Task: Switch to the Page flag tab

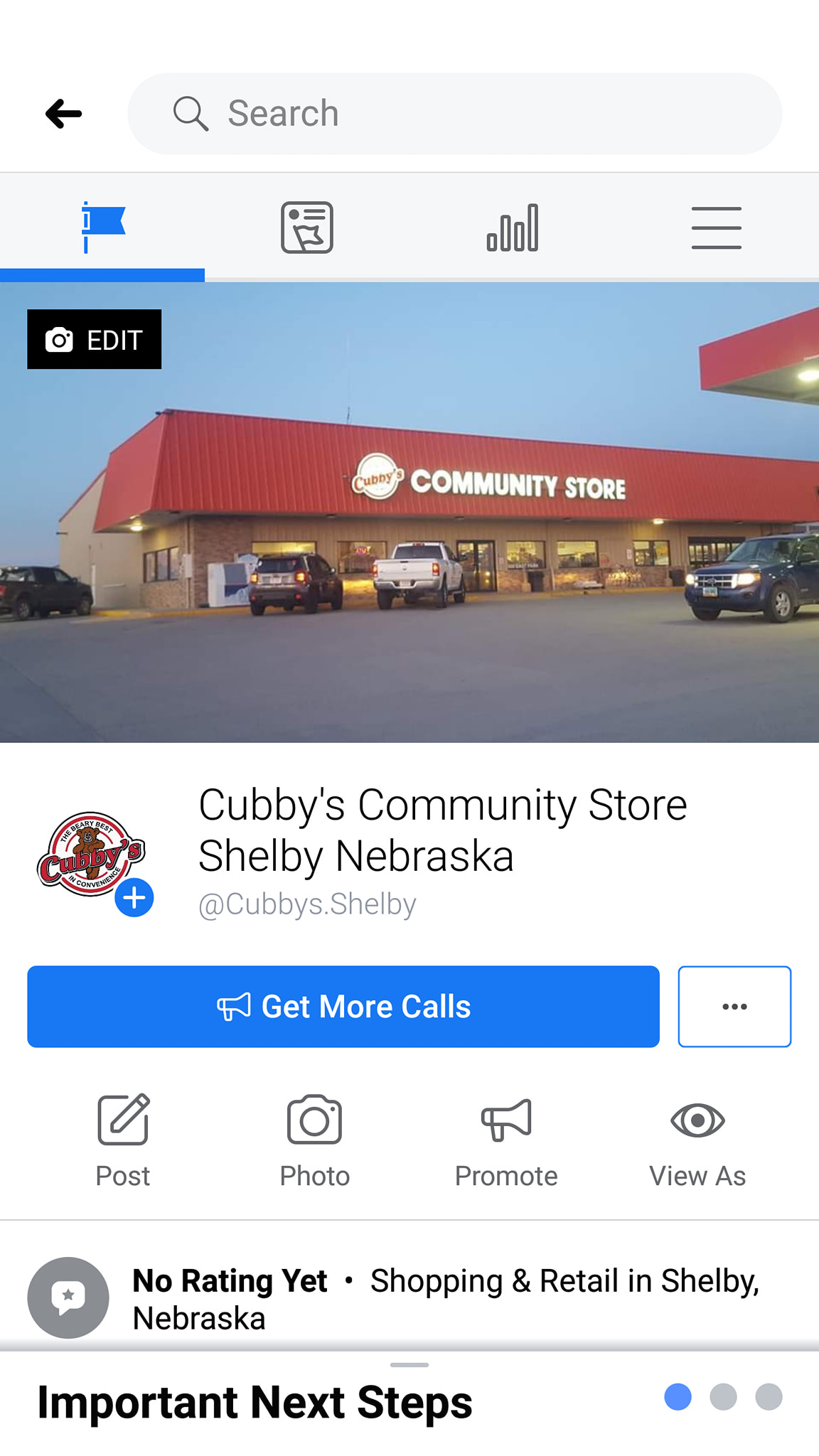Action: [102, 227]
